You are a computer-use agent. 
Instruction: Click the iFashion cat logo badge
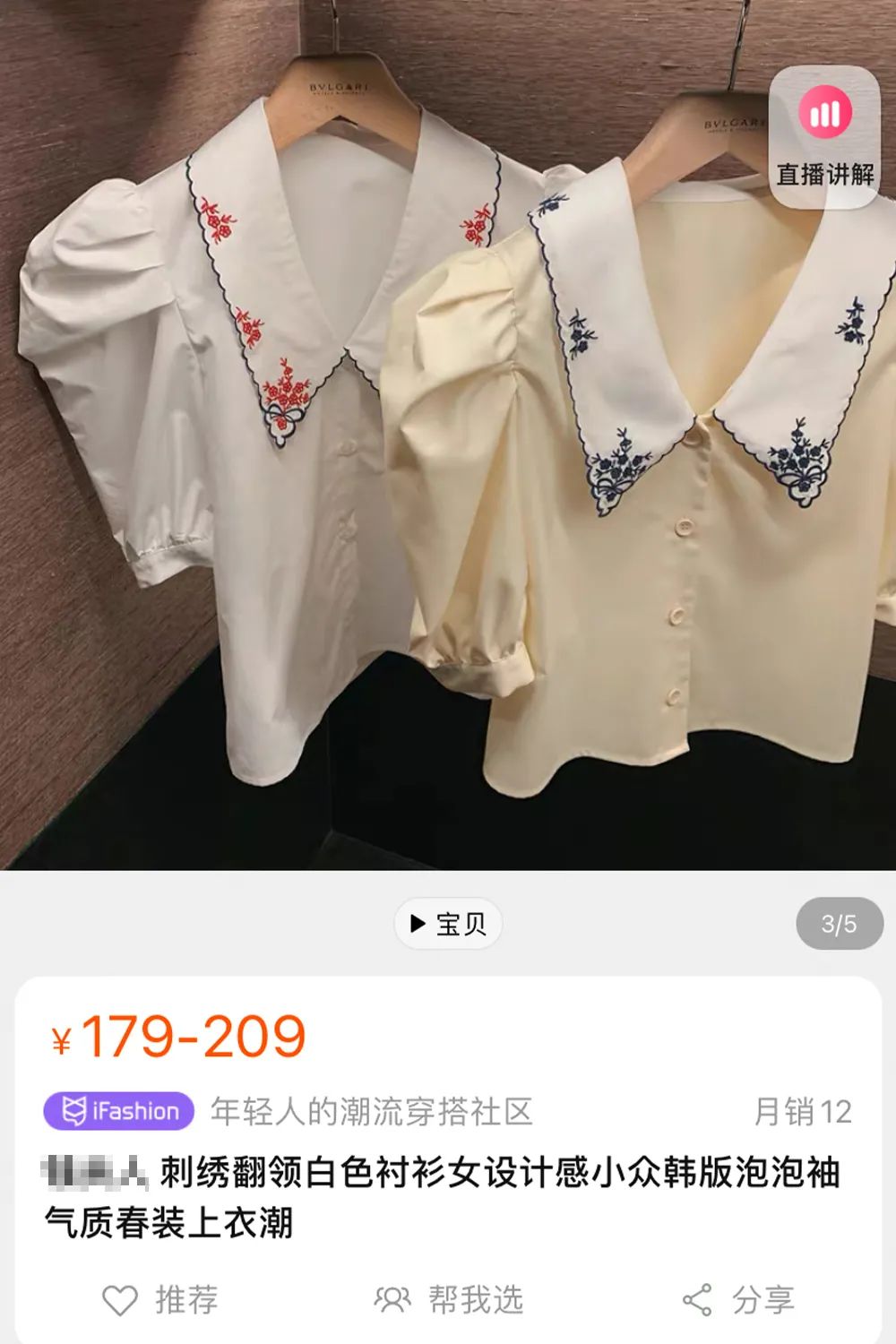(x=73, y=1110)
